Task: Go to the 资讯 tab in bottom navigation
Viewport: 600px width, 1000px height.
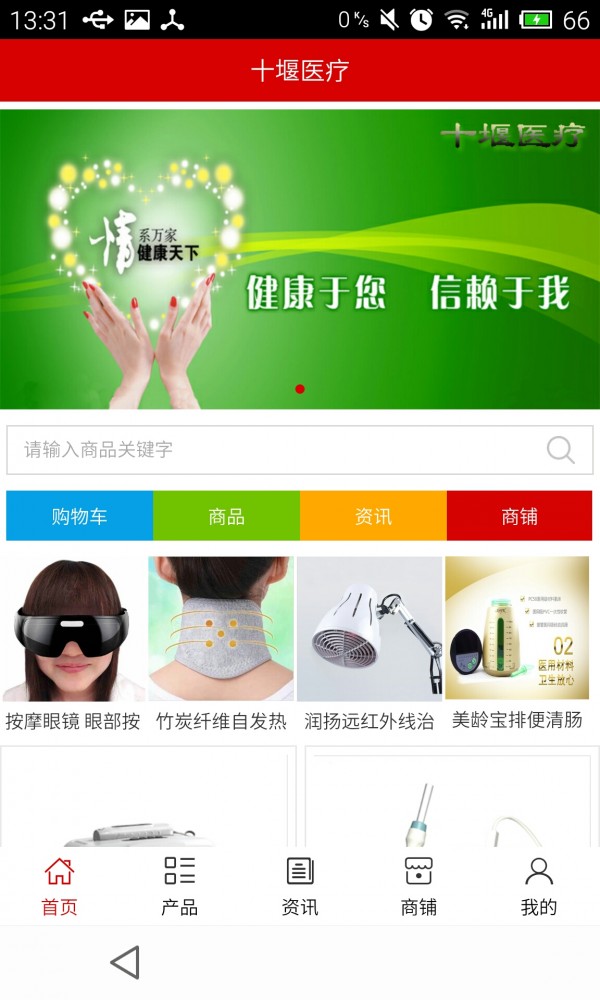Action: pos(299,886)
